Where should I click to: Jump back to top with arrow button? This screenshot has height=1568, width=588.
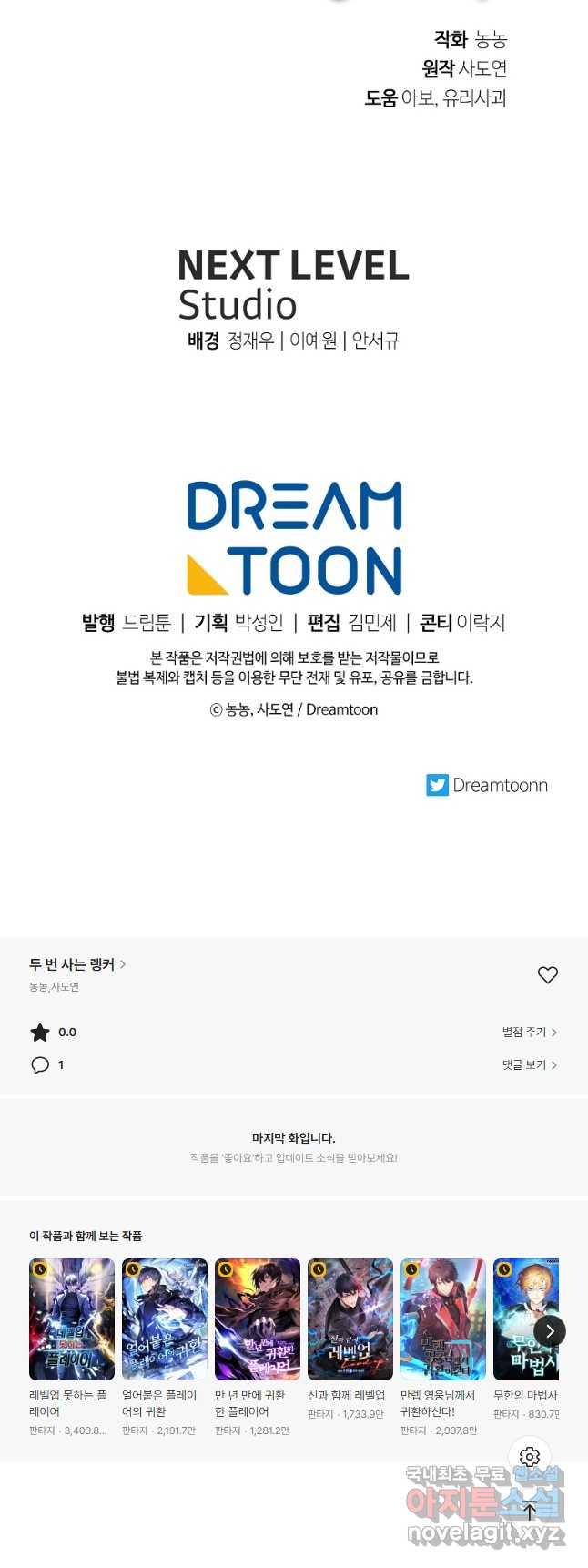click(530, 1511)
